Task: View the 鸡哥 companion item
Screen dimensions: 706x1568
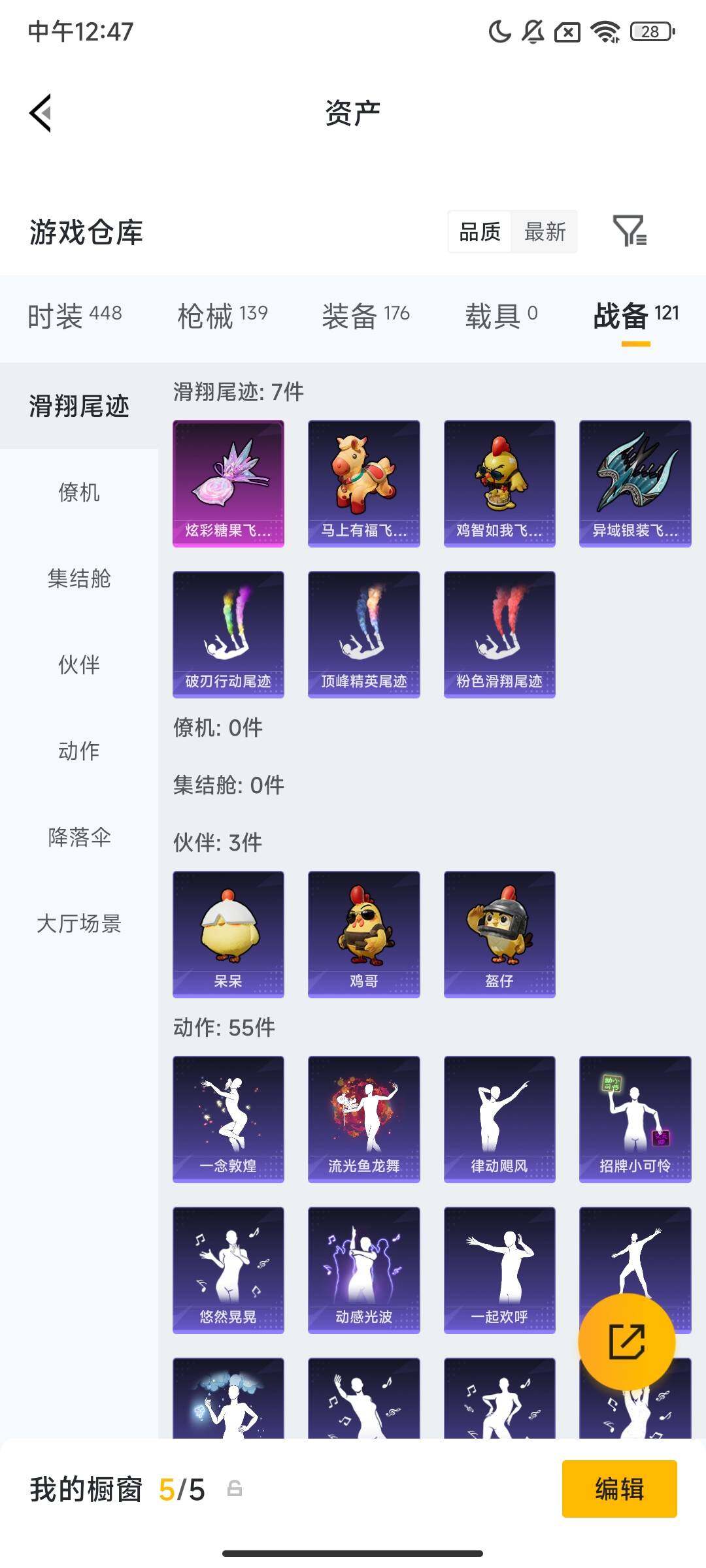Action: tap(363, 934)
